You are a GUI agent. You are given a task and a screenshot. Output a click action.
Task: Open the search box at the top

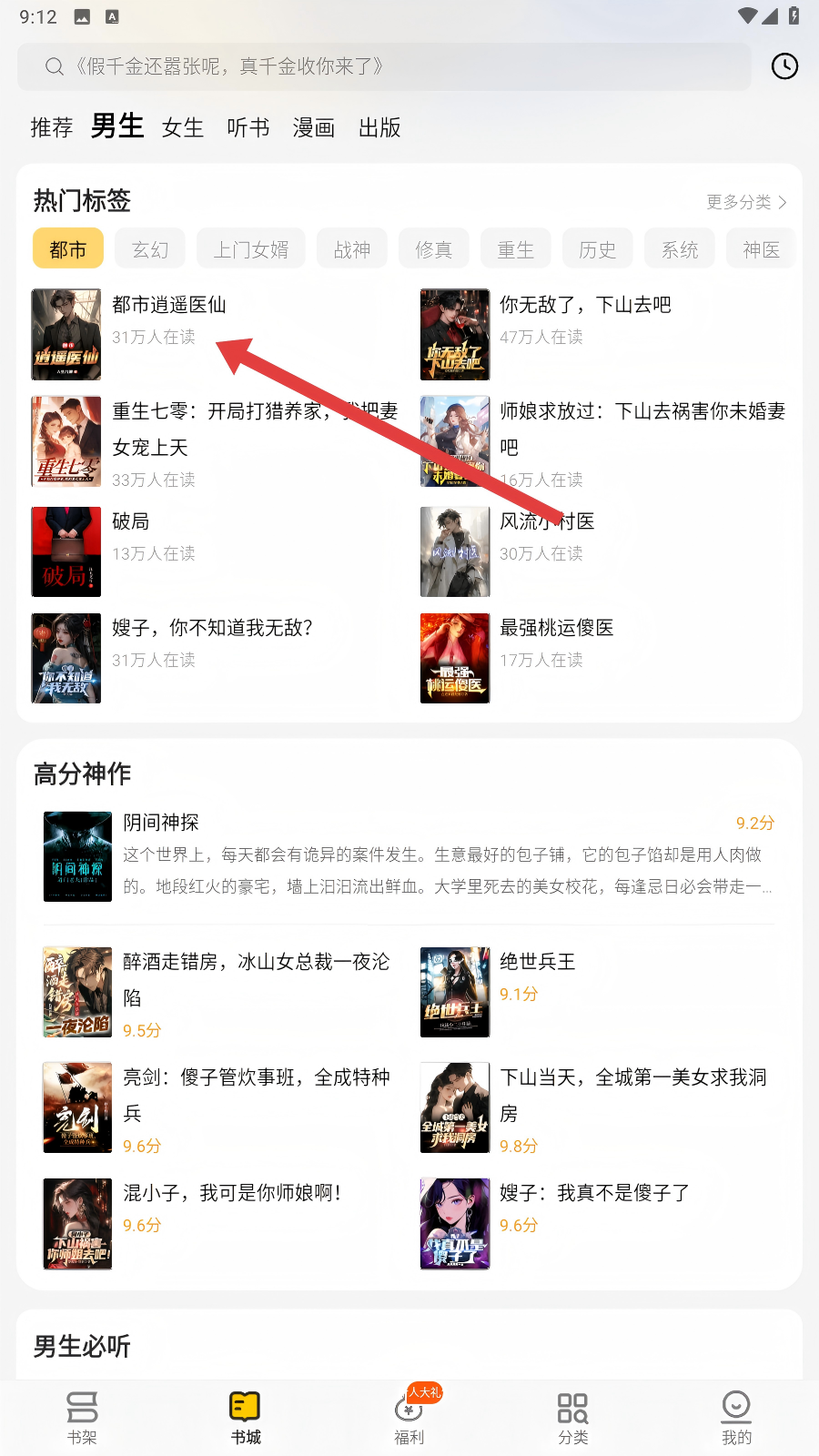[382, 66]
